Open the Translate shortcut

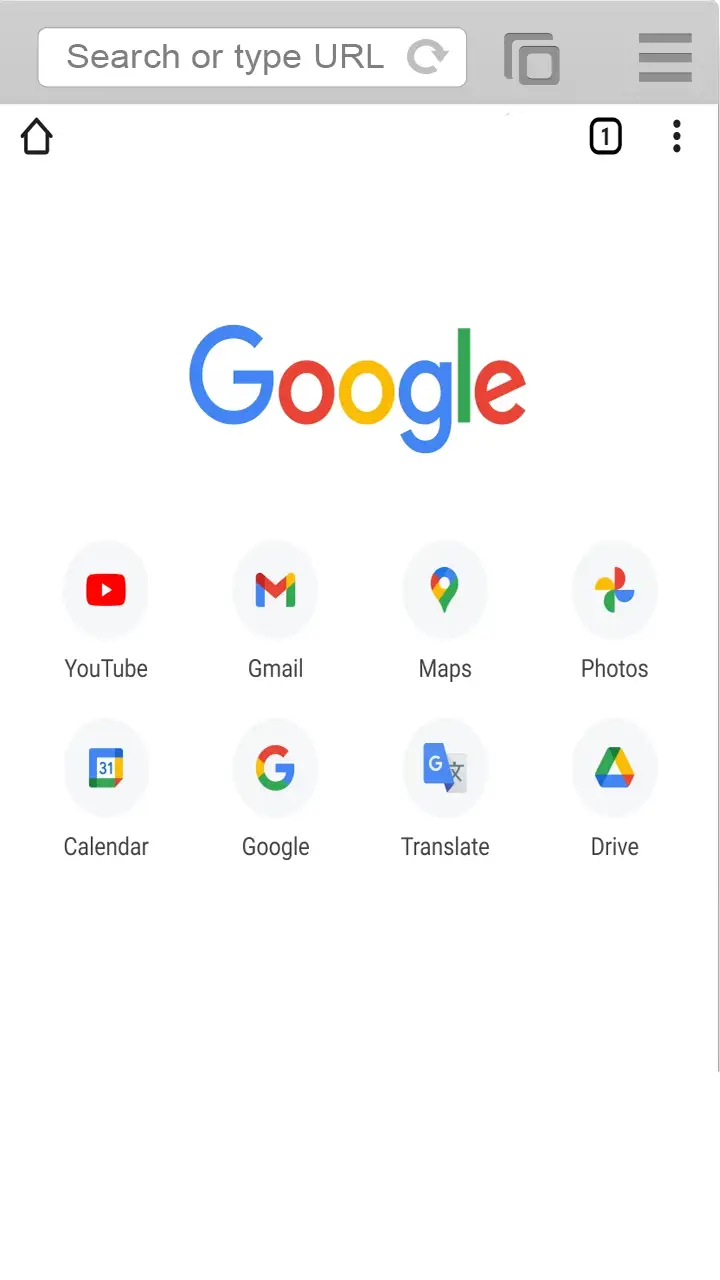[445, 768]
